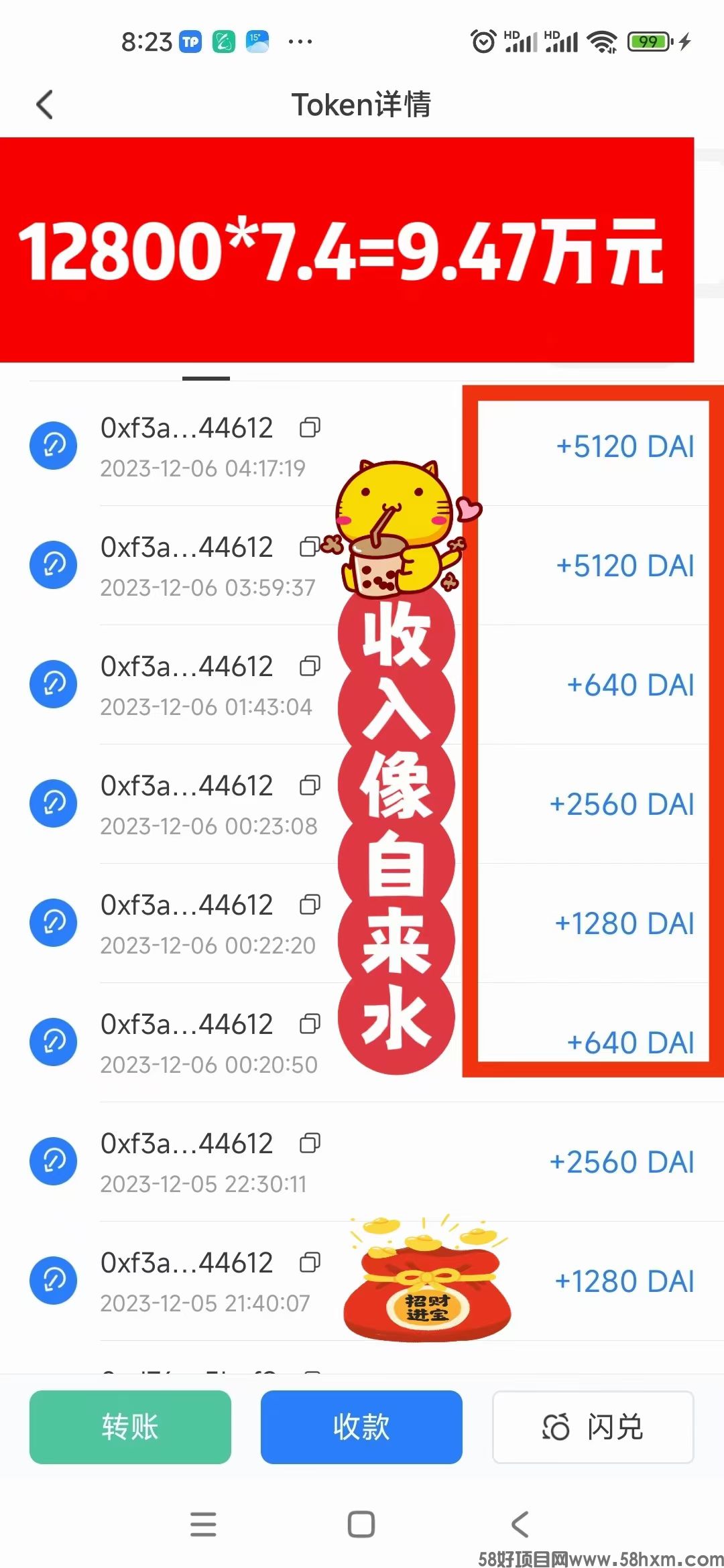Open the transaction from 2023-12-05 22:30:11
This screenshot has width=724, height=1568.
[201, 1162]
